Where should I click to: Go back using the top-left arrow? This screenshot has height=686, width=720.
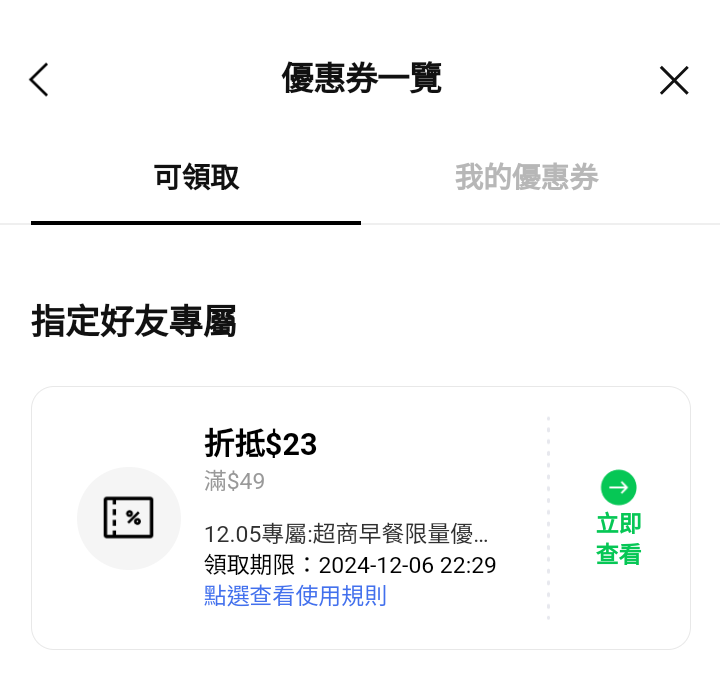click(x=39, y=80)
